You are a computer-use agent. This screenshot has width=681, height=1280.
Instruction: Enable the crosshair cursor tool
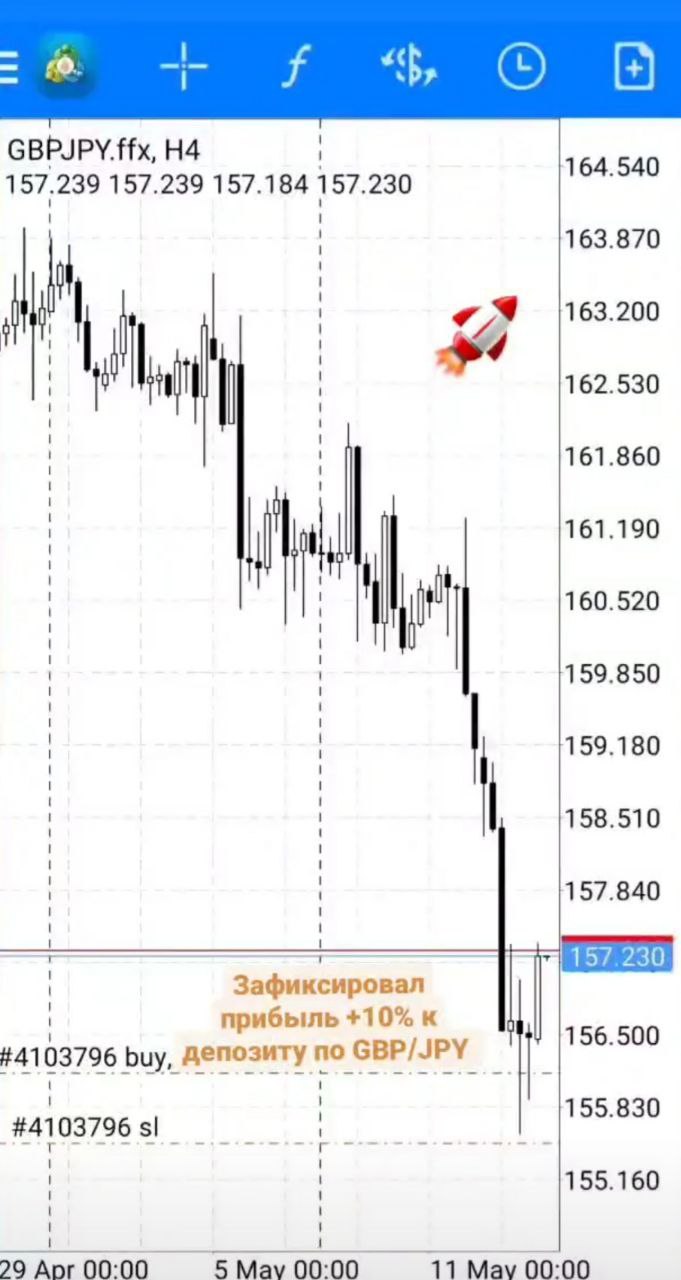(184, 67)
